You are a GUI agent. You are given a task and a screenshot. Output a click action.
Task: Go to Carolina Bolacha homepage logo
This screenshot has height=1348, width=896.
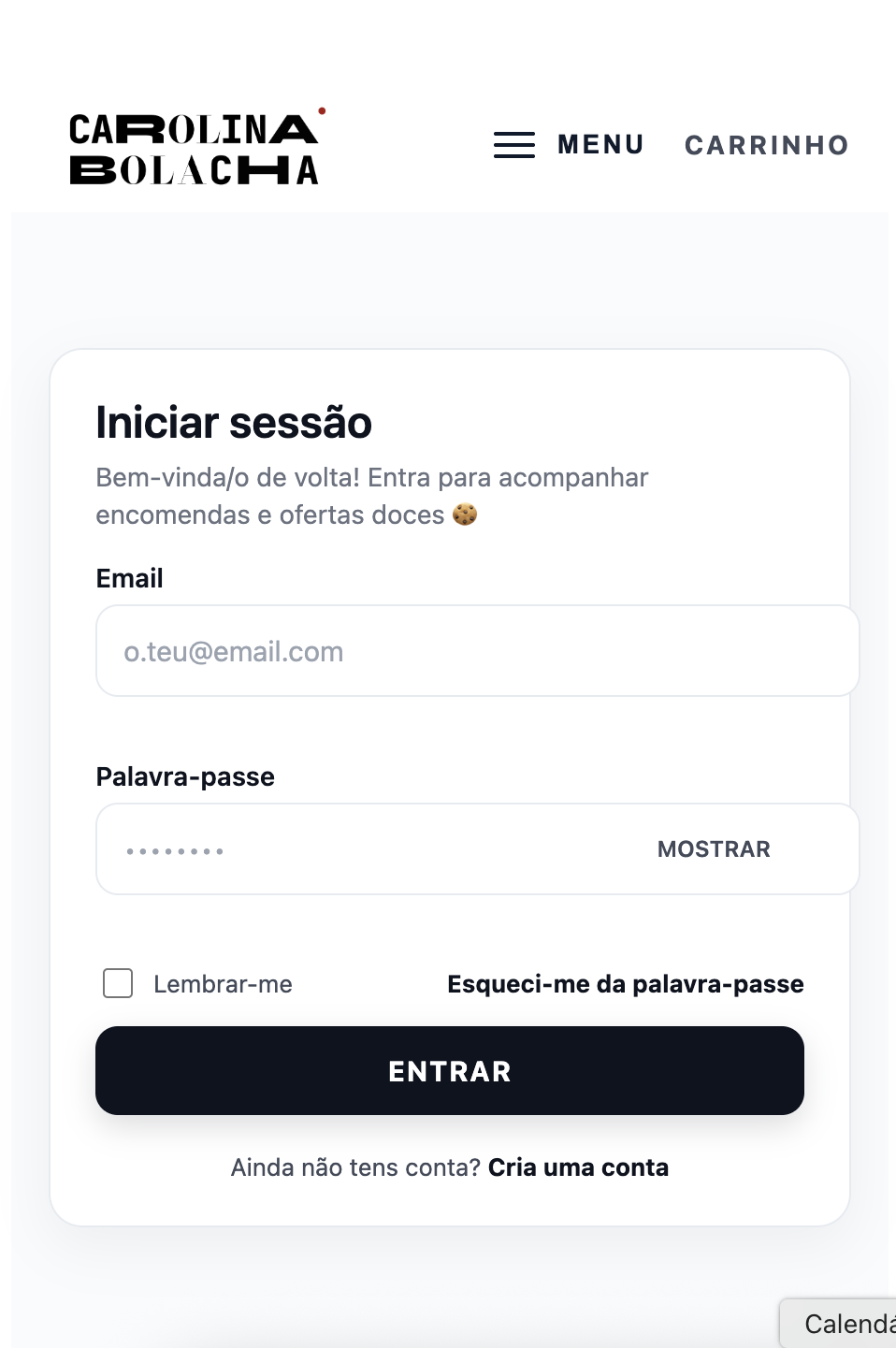195,148
